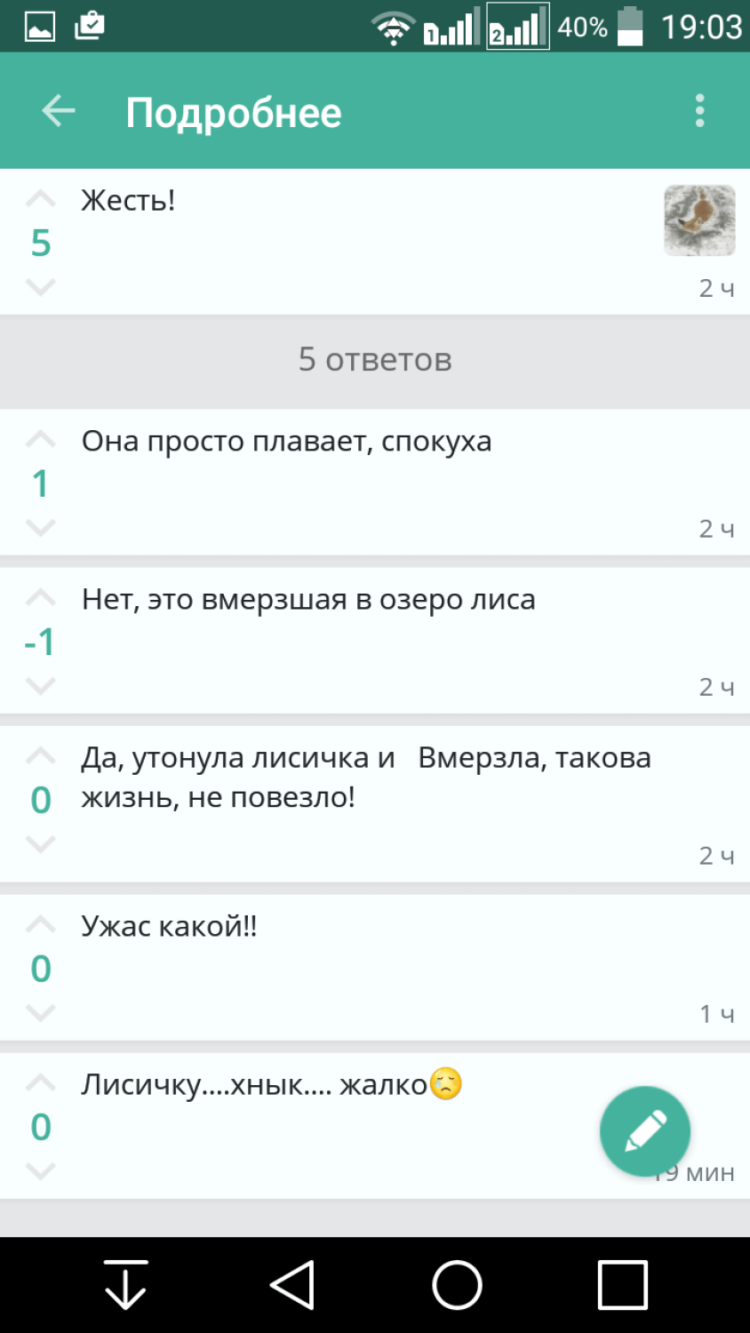
Task: Upvote the comment saying Жесть!
Action: tap(40, 198)
